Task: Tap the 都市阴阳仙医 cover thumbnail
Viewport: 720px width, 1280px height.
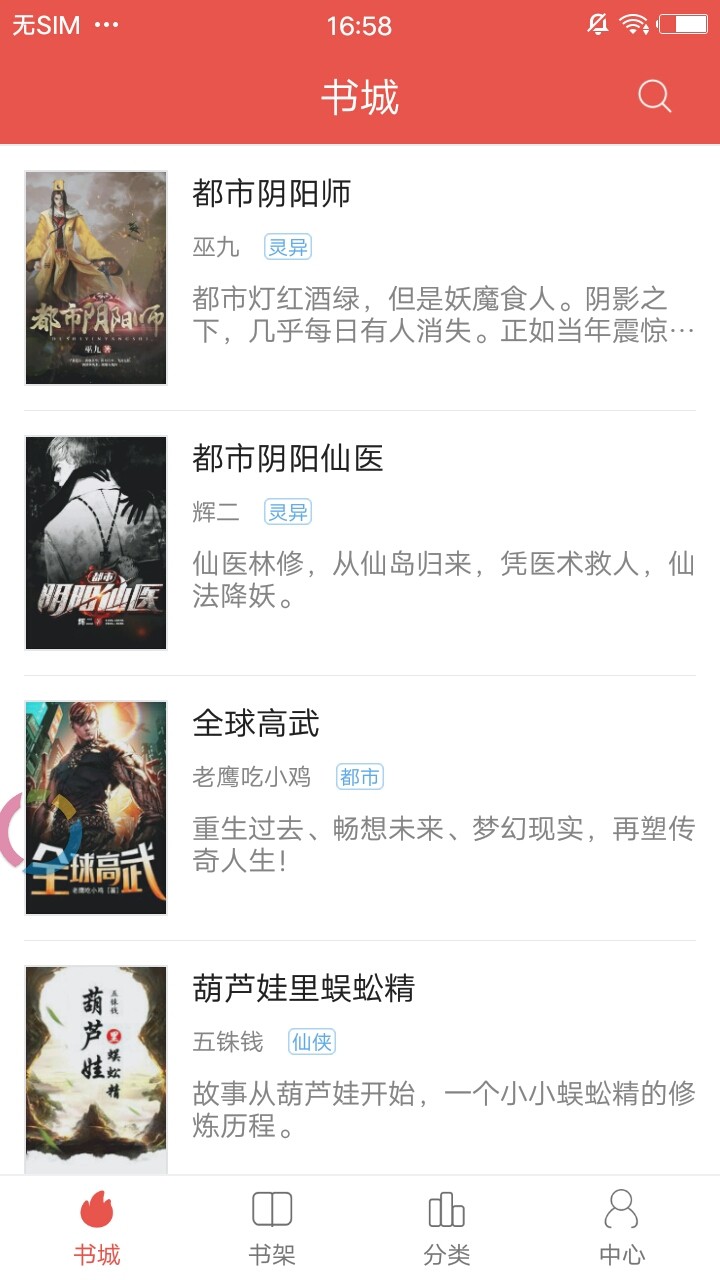Action: pyautogui.click(x=95, y=542)
